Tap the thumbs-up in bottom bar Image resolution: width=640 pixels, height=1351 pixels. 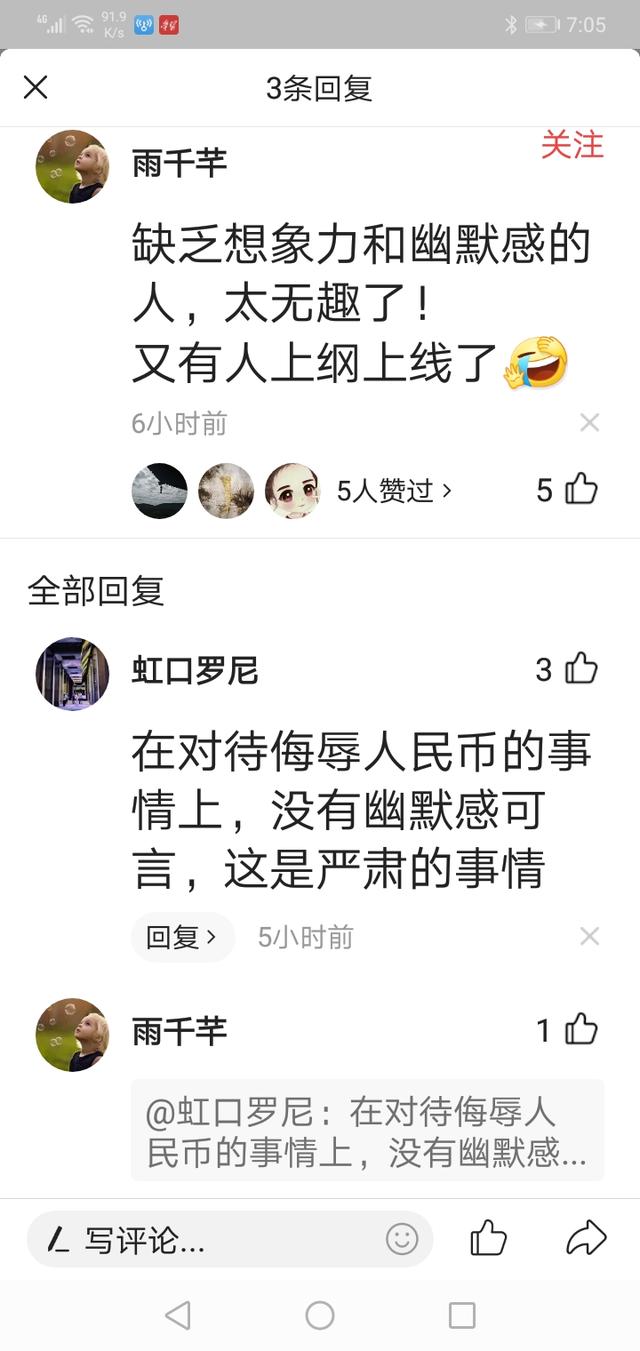point(489,1239)
